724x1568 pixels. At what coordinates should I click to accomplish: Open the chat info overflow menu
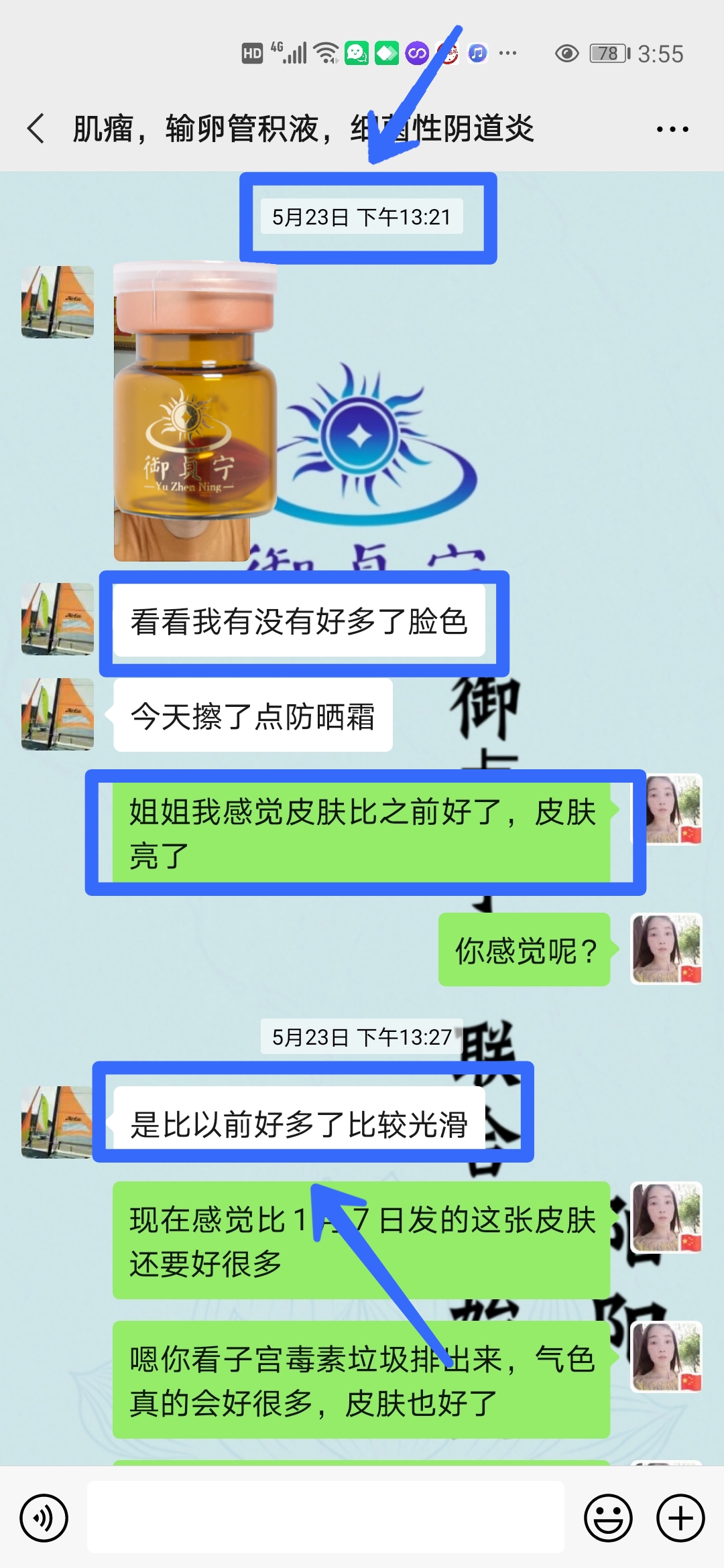pyautogui.click(x=672, y=129)
